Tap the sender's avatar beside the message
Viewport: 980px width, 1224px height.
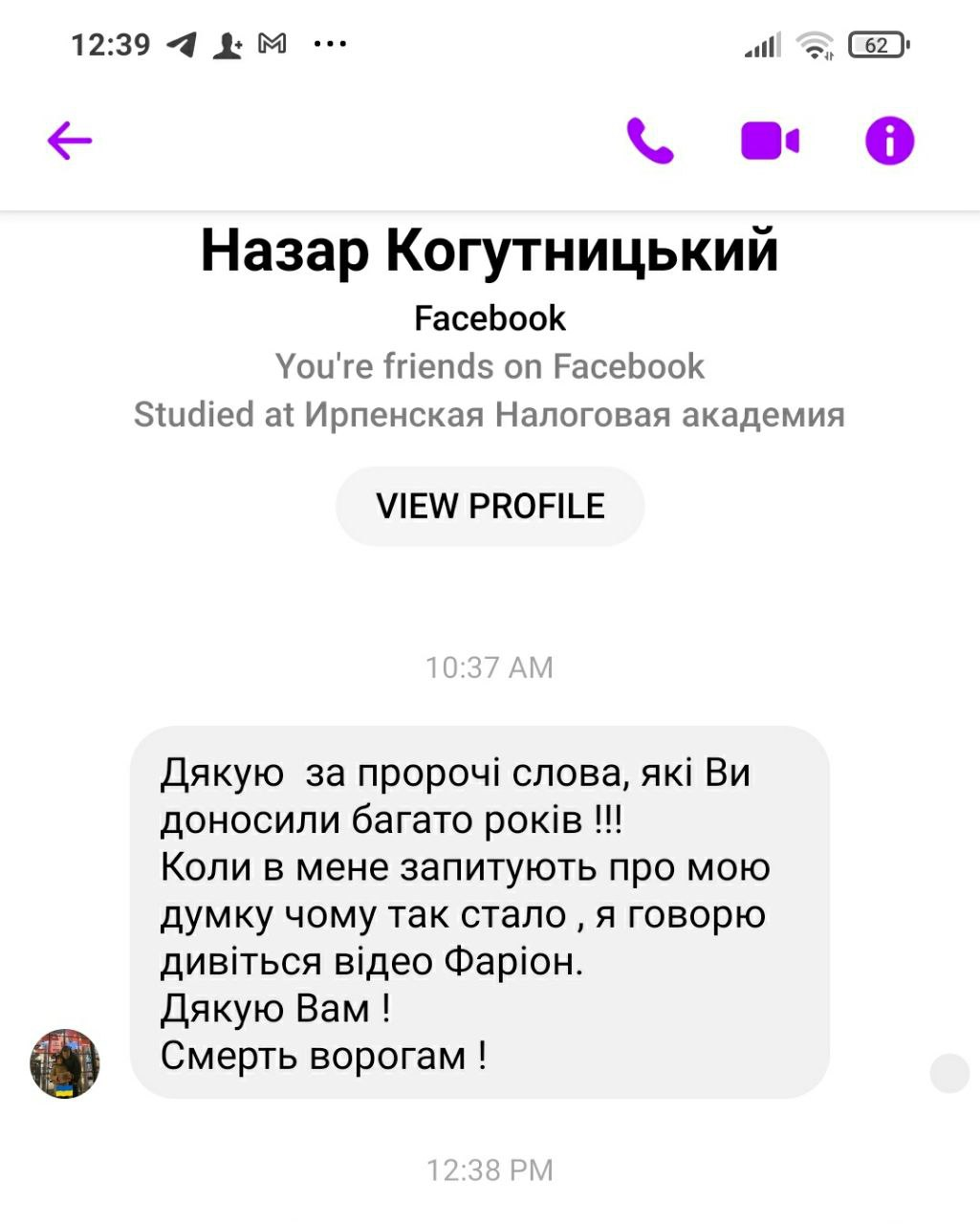click(x=65, y=1063)
